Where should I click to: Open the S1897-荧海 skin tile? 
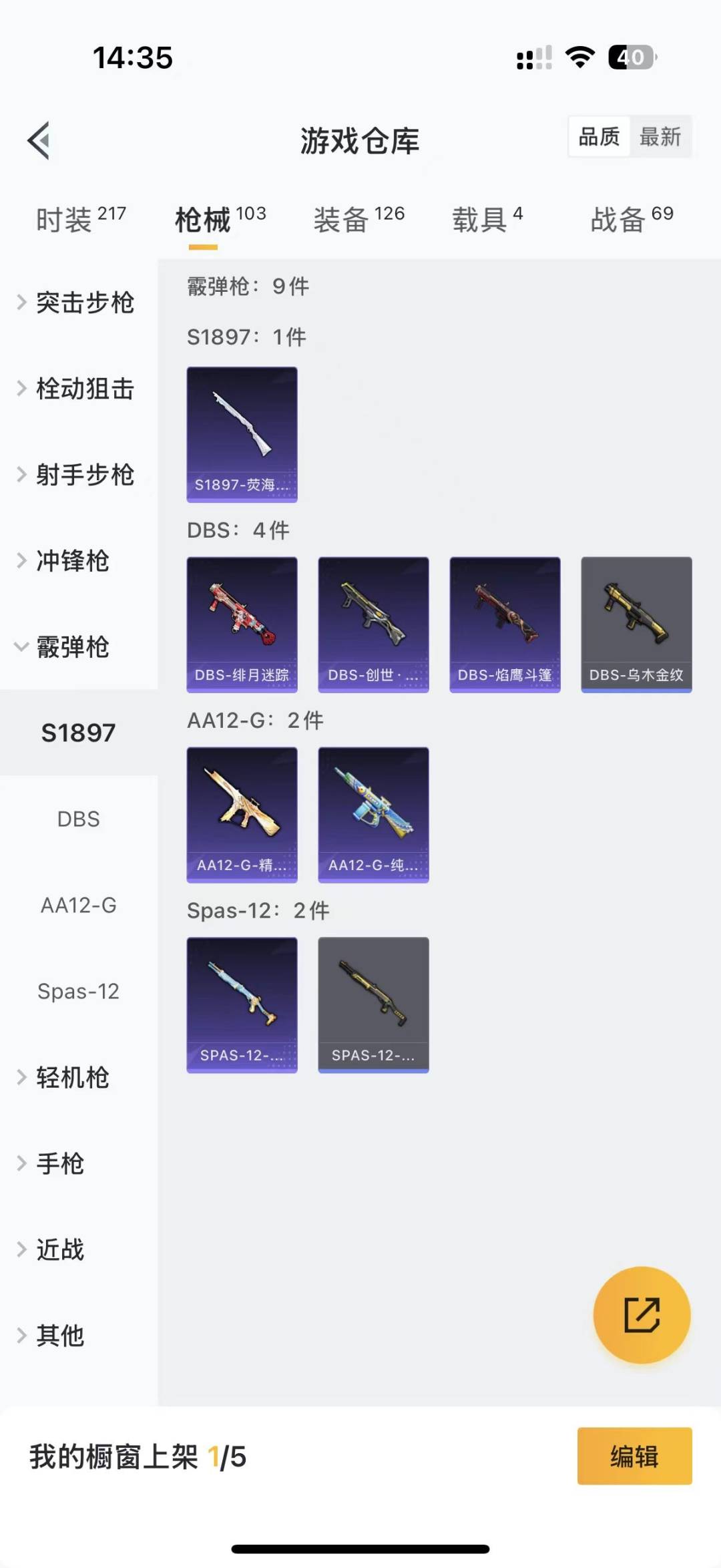tap(242, 434)
